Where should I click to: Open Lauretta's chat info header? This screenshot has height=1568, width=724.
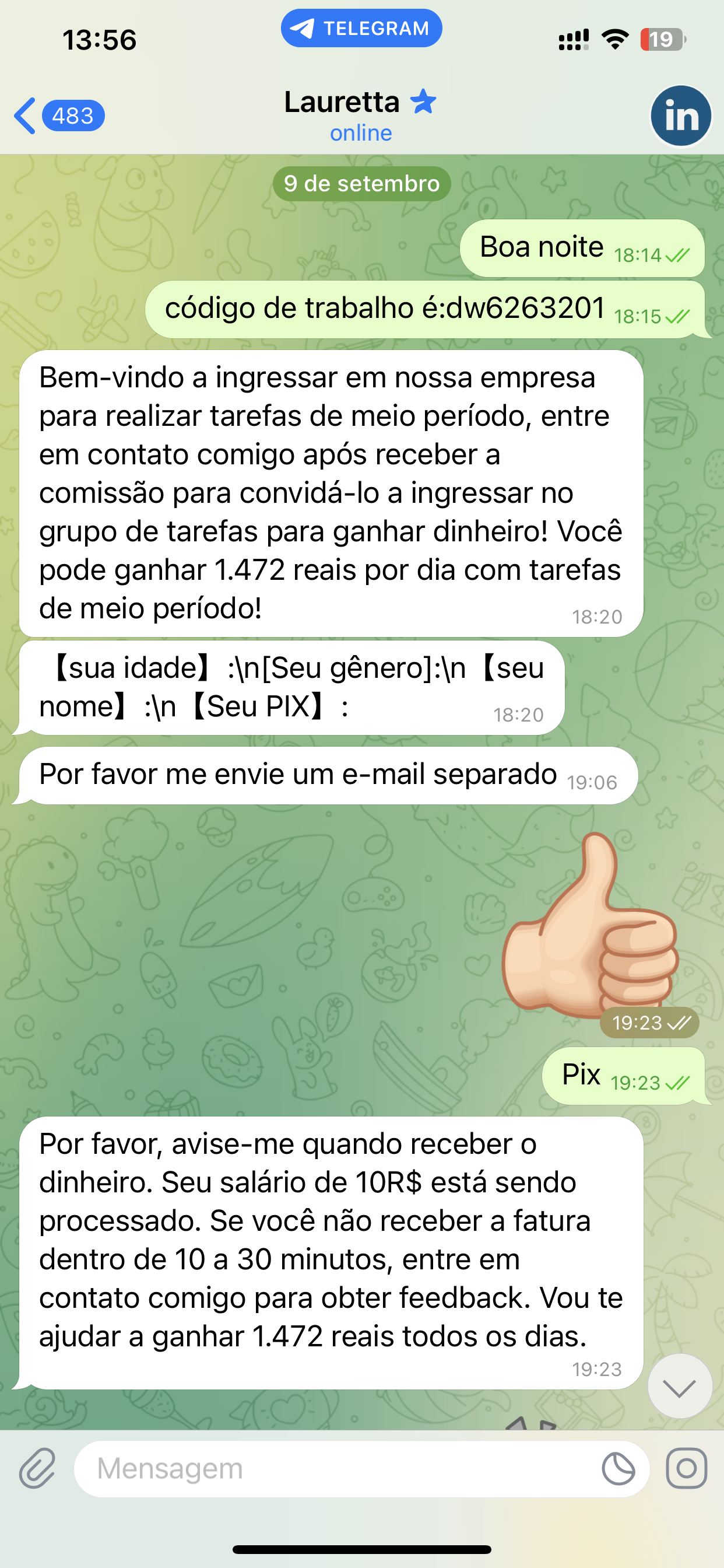(360, 116)
